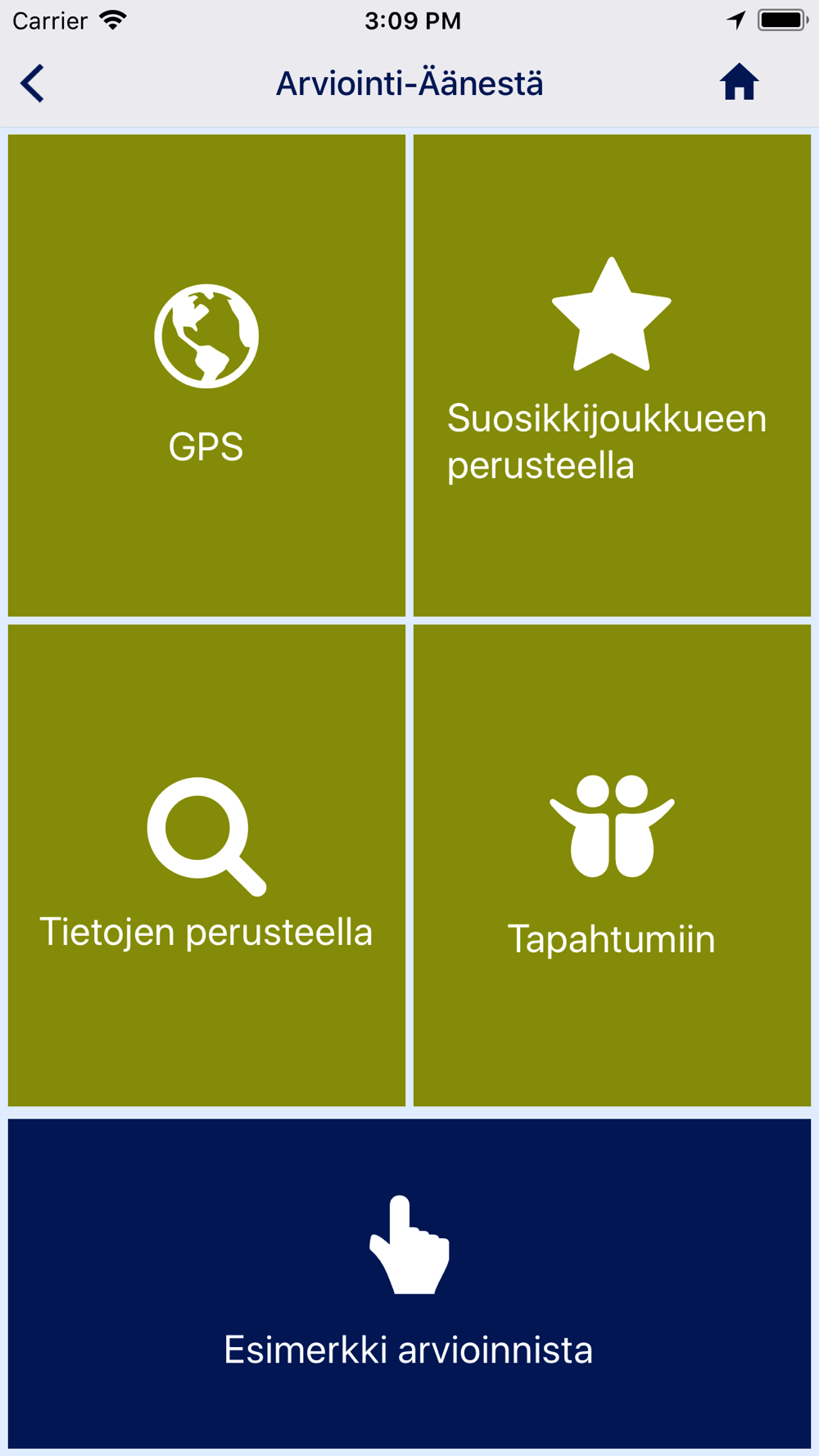Open the Tapahtumiin tile

(612, 865)
